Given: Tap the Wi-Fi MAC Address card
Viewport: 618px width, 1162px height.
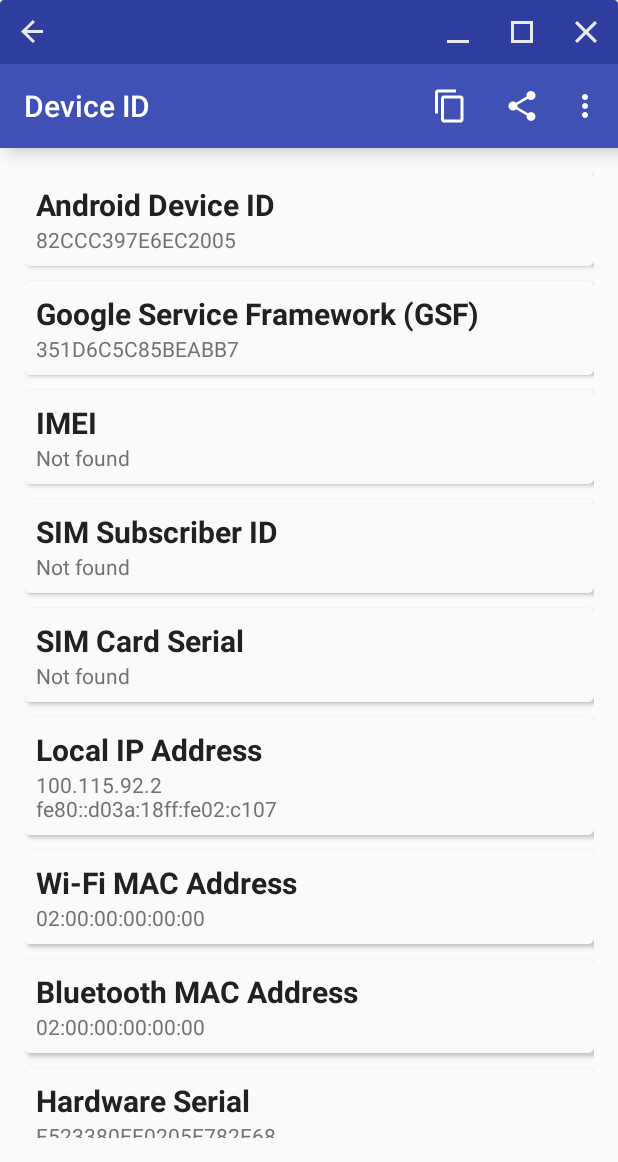Looking at the screenshot, I should (x=309, y=898).
